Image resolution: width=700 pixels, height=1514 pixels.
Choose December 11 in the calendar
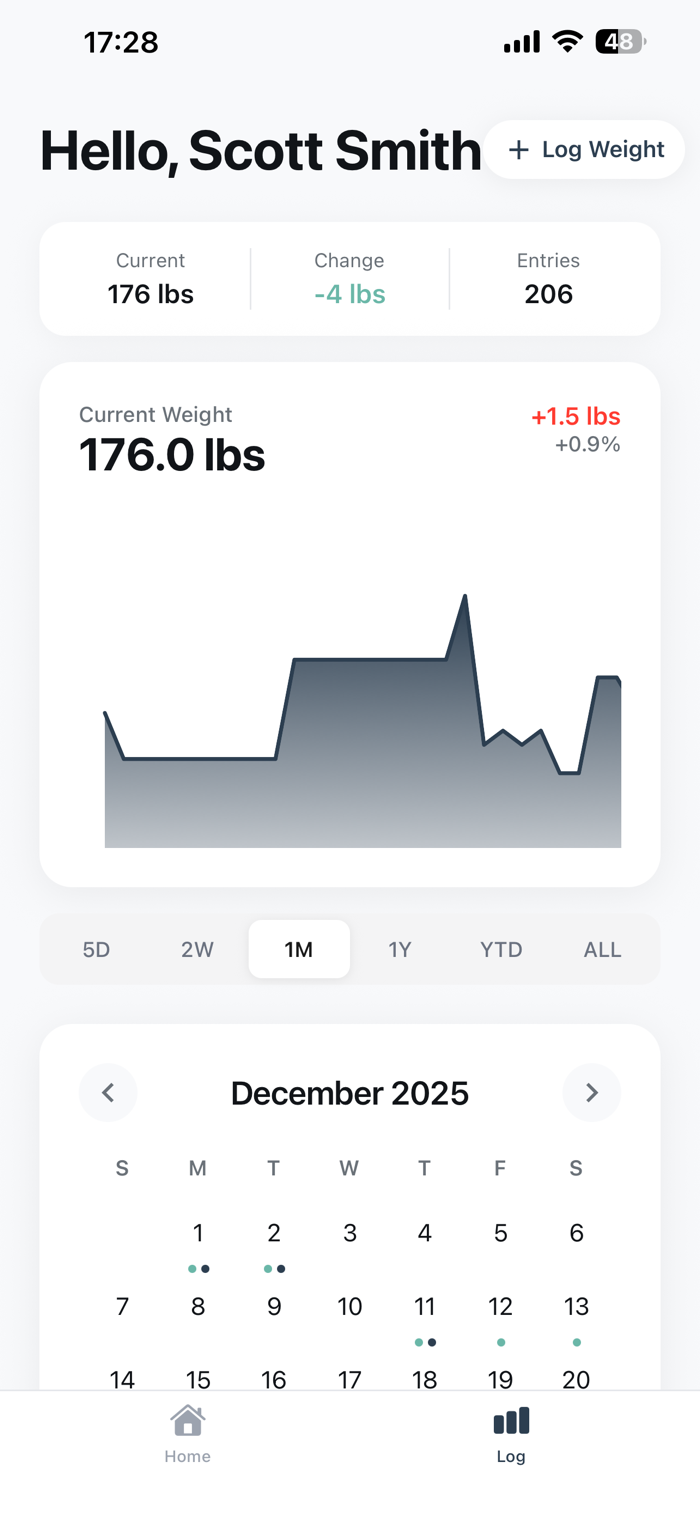pos(425,1313)
